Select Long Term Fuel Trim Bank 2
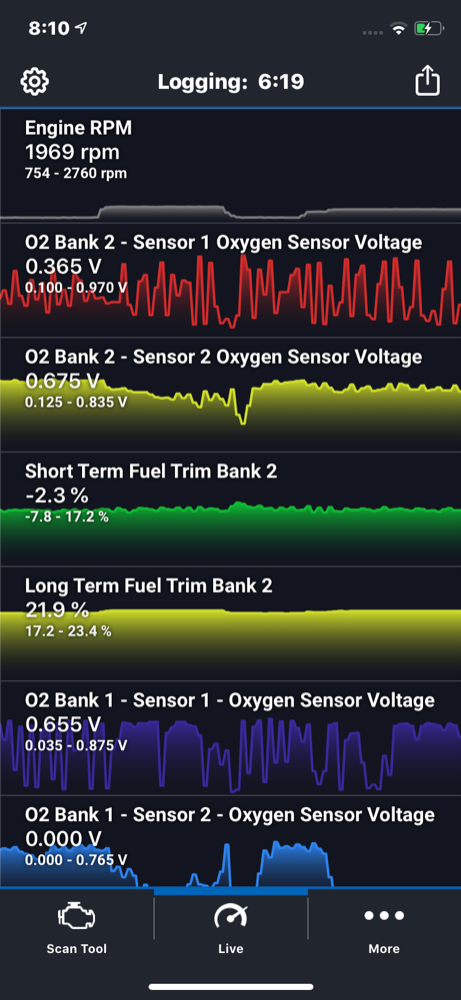Image resolution: width=461 pixels, height=1000 pixels. 230,624
